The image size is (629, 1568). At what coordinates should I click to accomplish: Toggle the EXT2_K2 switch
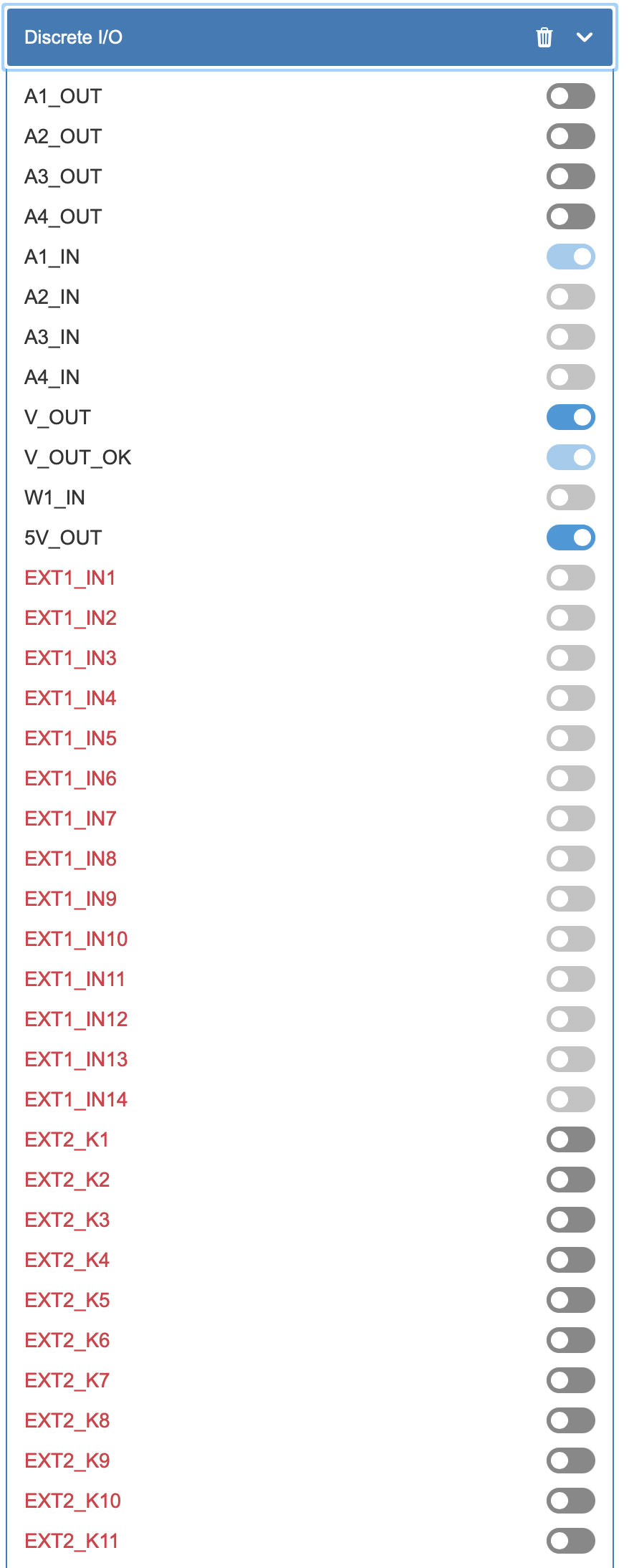[570, 1180]
